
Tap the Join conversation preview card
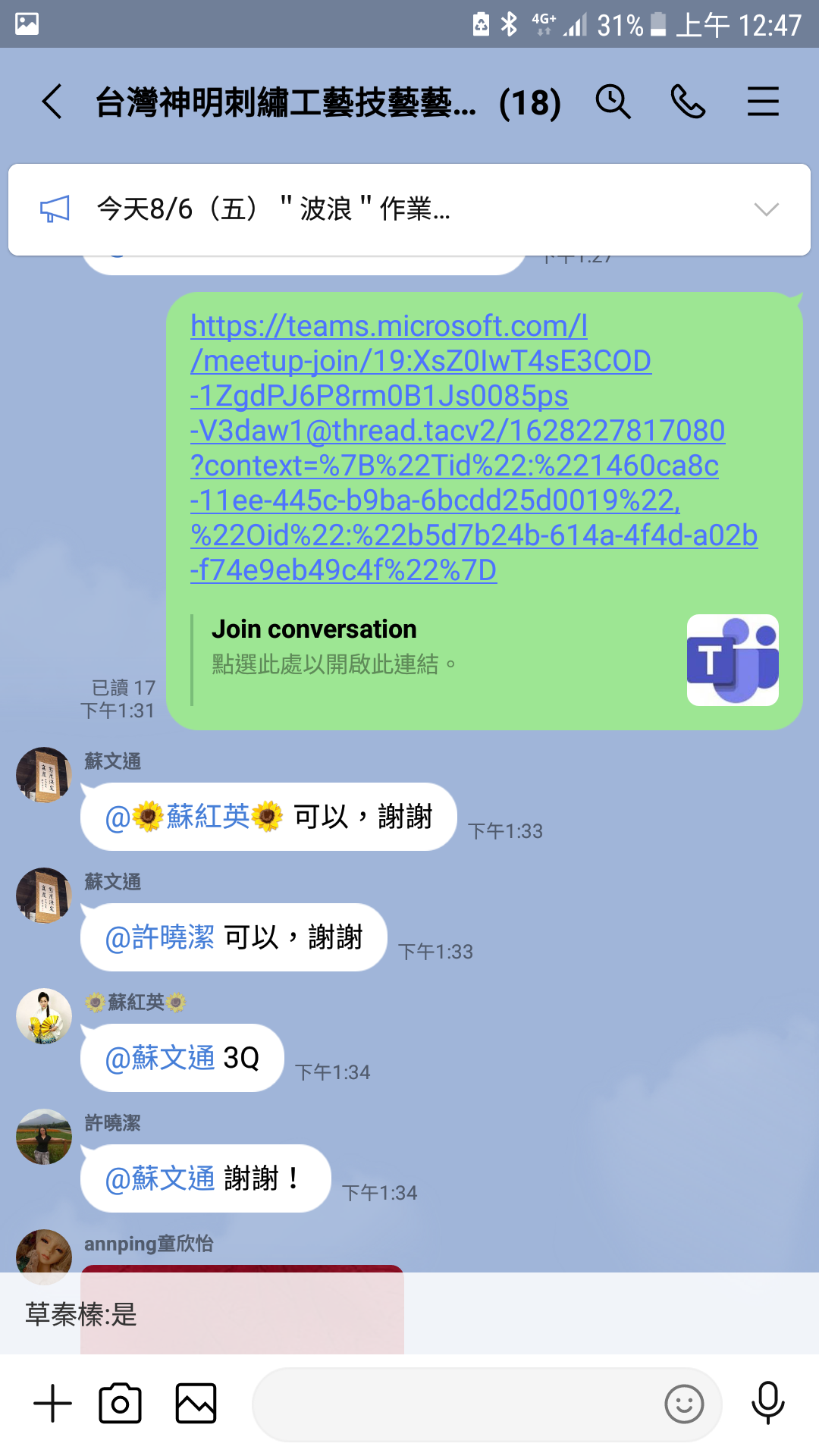[x=485, y=660]
